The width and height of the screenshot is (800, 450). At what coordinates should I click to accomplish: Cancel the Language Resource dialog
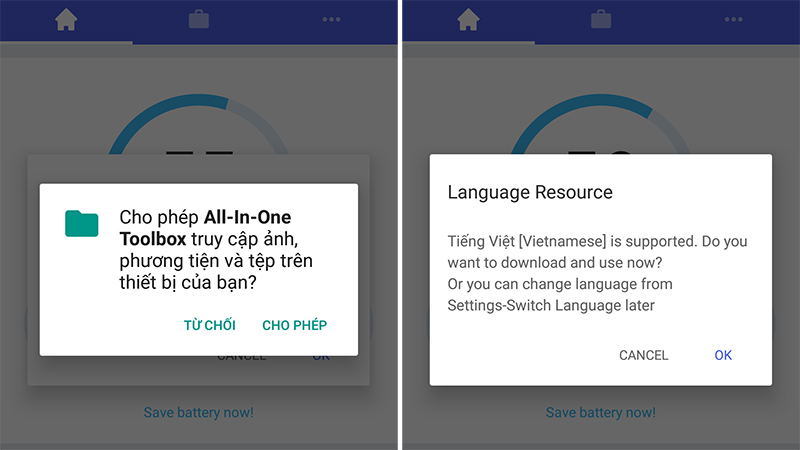pyautogui.click(x=643, y=355)
